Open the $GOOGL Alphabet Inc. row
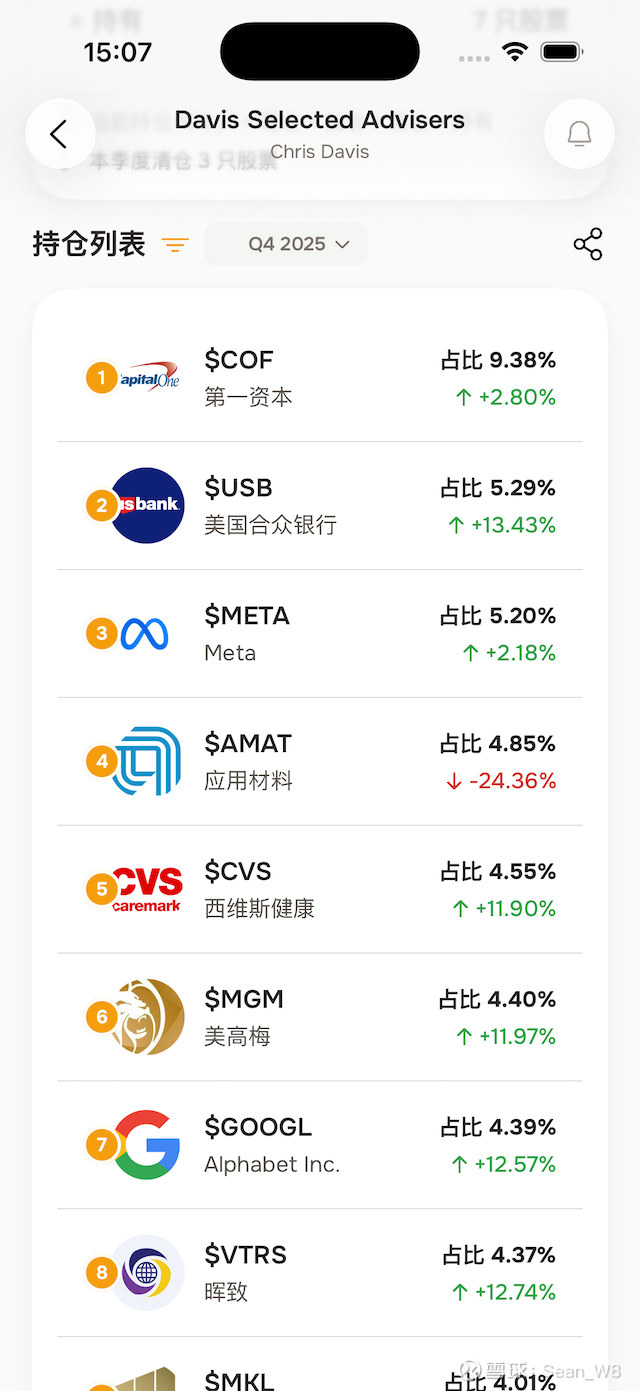The image size is (640, 1391). tap(320, 1145)
